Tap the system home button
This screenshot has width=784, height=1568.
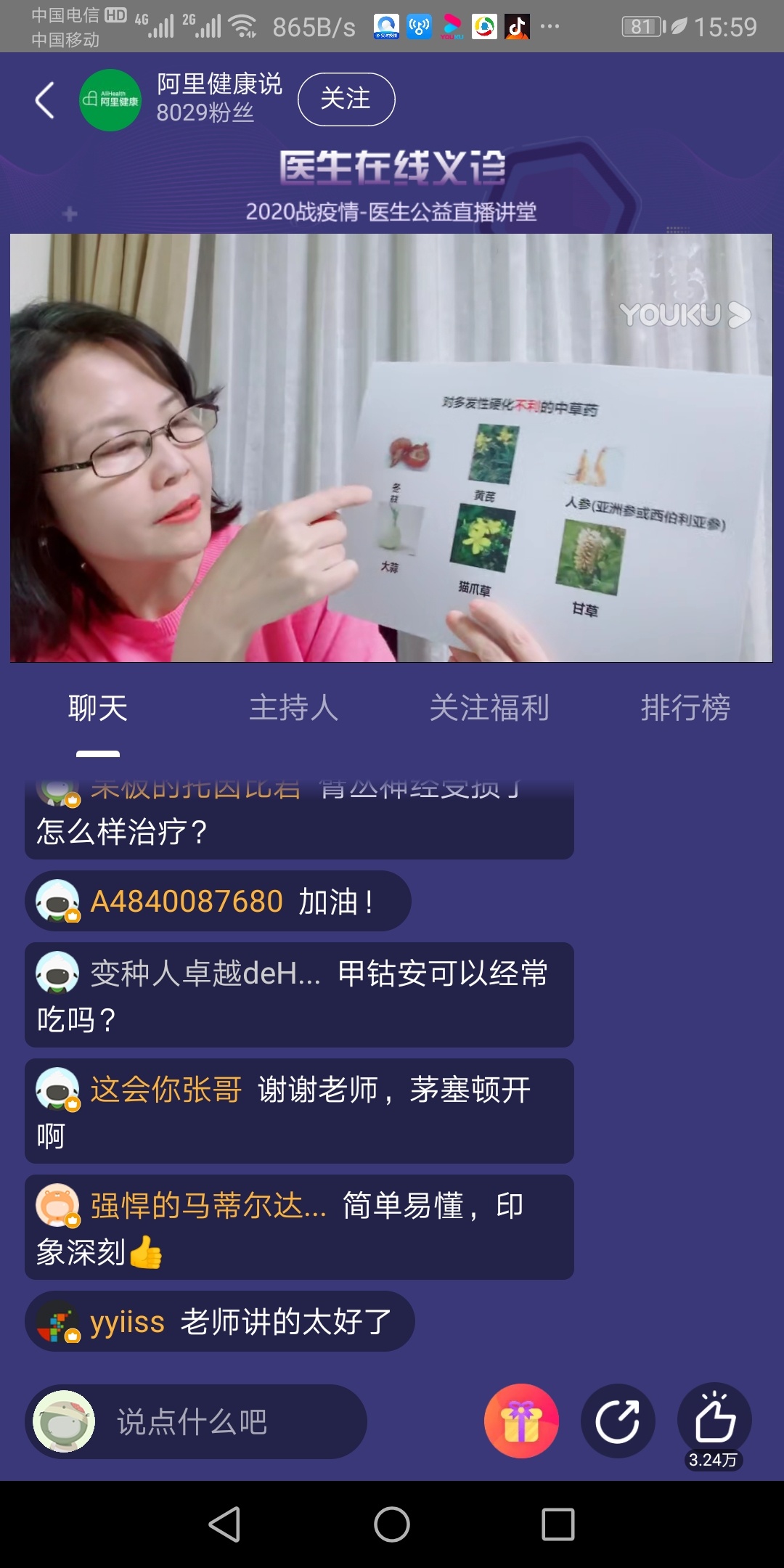392,1524
